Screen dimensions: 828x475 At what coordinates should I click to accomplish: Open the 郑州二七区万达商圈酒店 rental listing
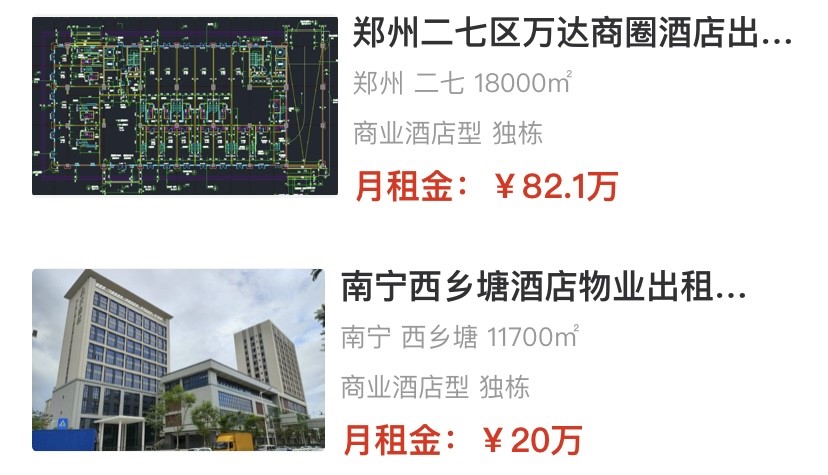point(572,38)
